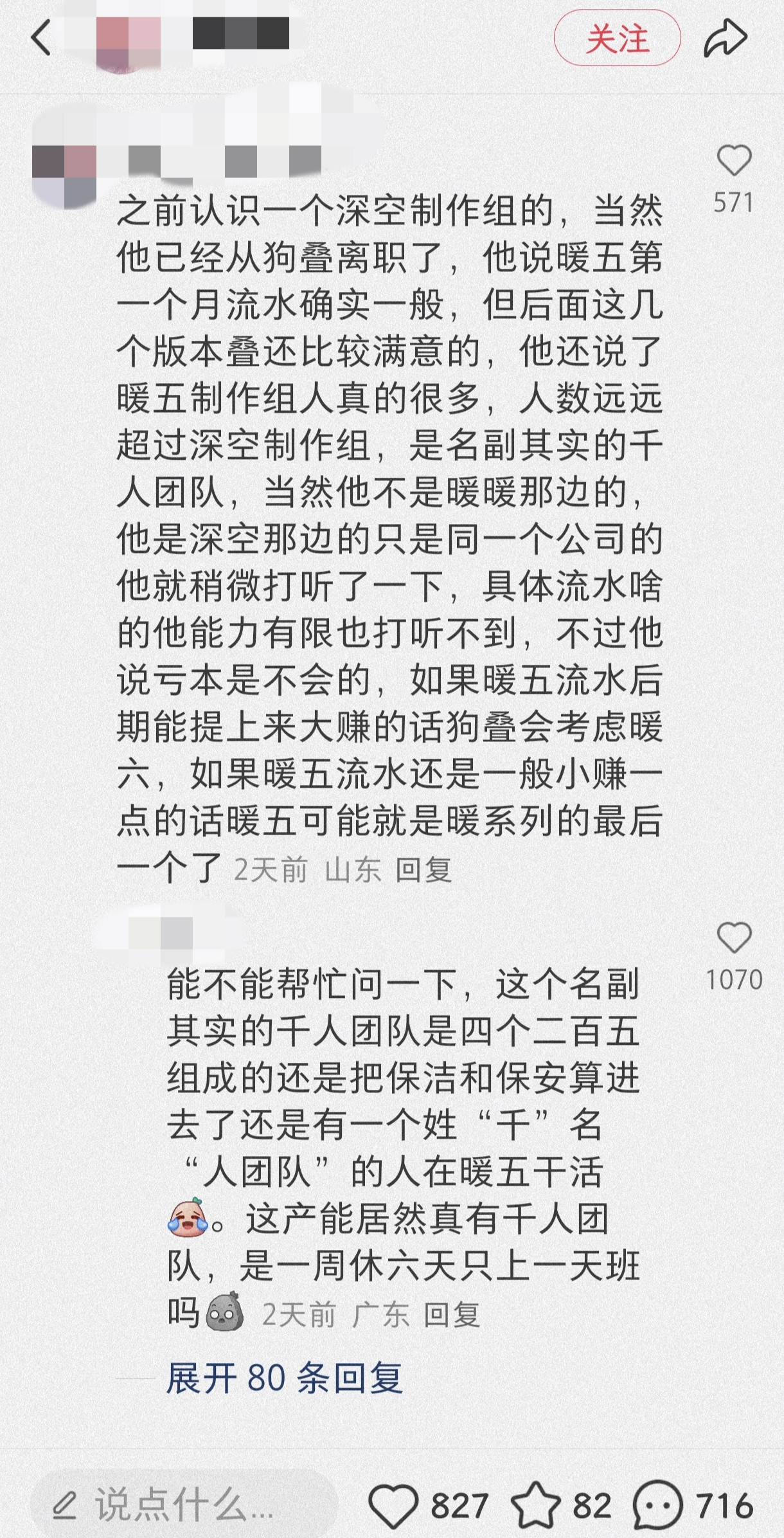Go back using the top-left arrow
The width and height of the screenshot is (784, 1538).
click(x=40, y=37)
